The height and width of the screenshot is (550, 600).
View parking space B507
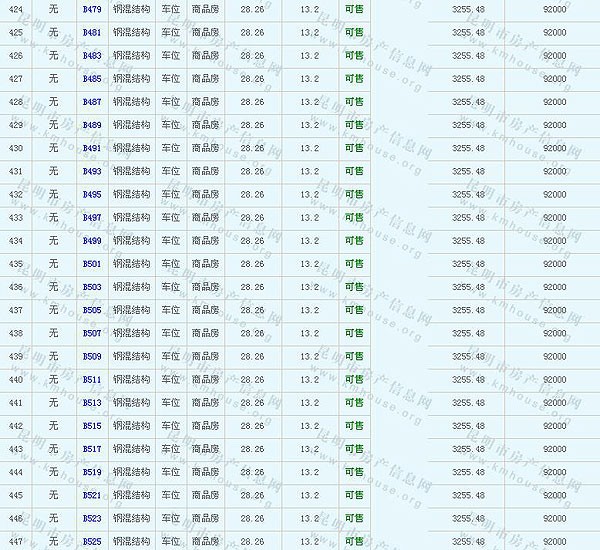(91, 333)
